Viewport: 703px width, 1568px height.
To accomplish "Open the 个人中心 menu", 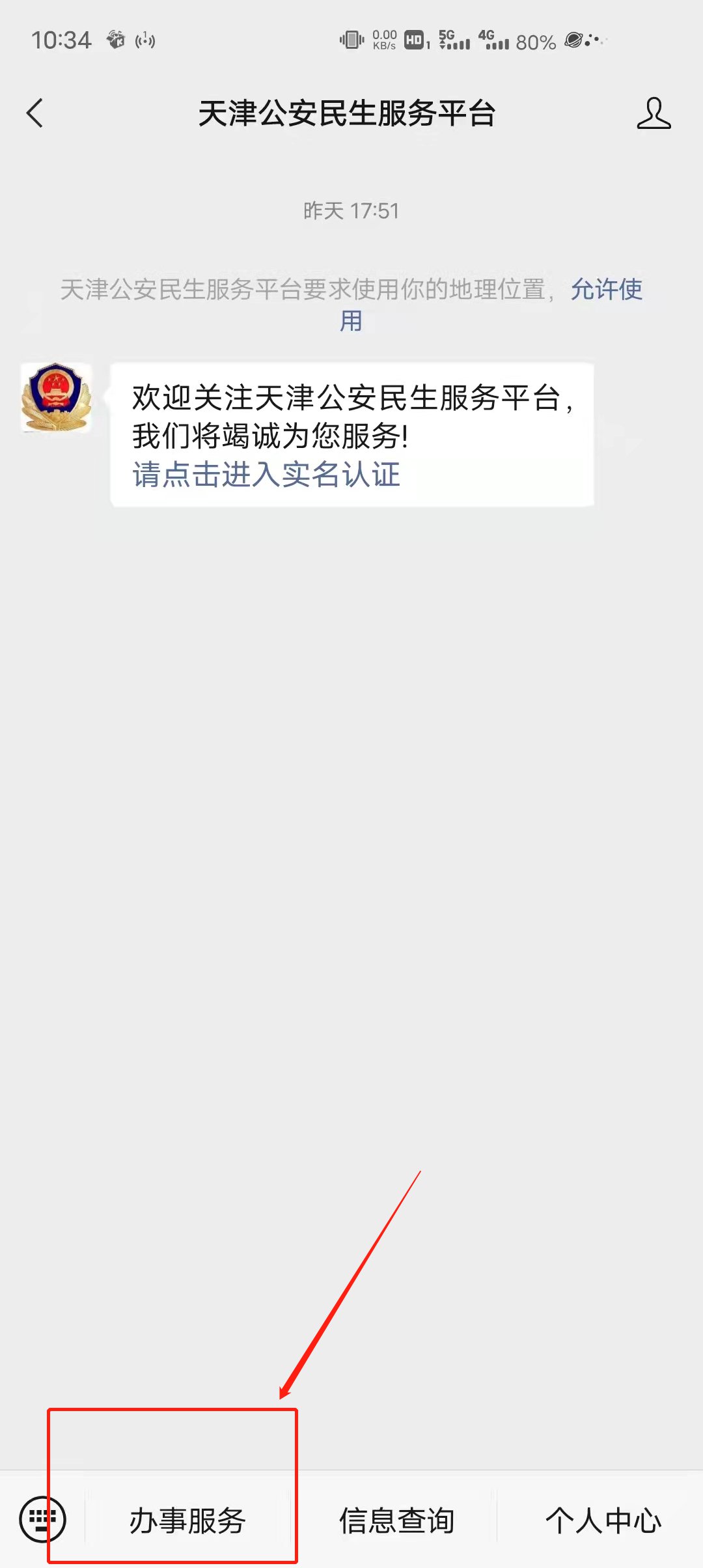I will click(603, 1521).
